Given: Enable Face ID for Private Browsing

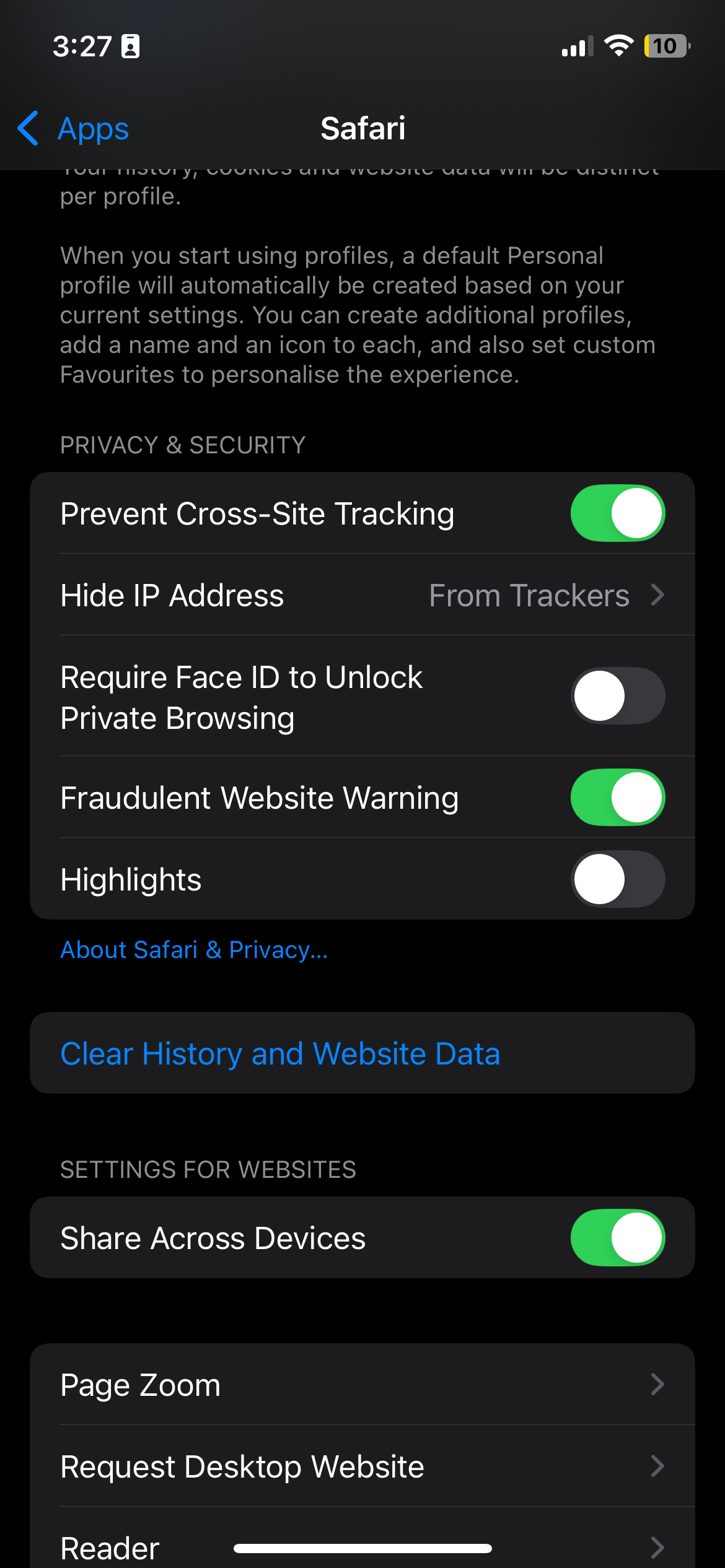Looking at the screenshot, I should (x=617, y=696).
